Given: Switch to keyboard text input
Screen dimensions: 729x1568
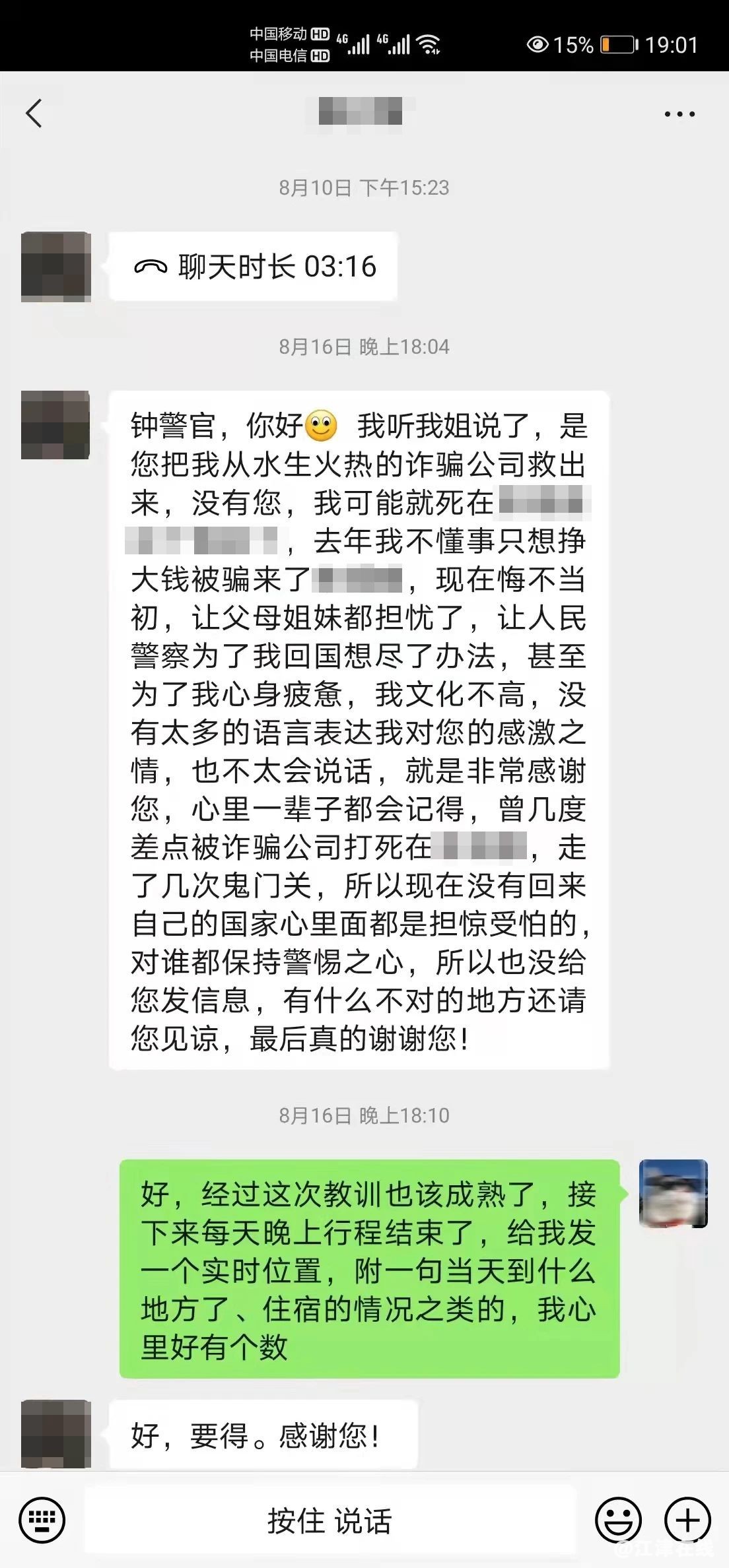Looking at the screenshot, I should 42,1520.
